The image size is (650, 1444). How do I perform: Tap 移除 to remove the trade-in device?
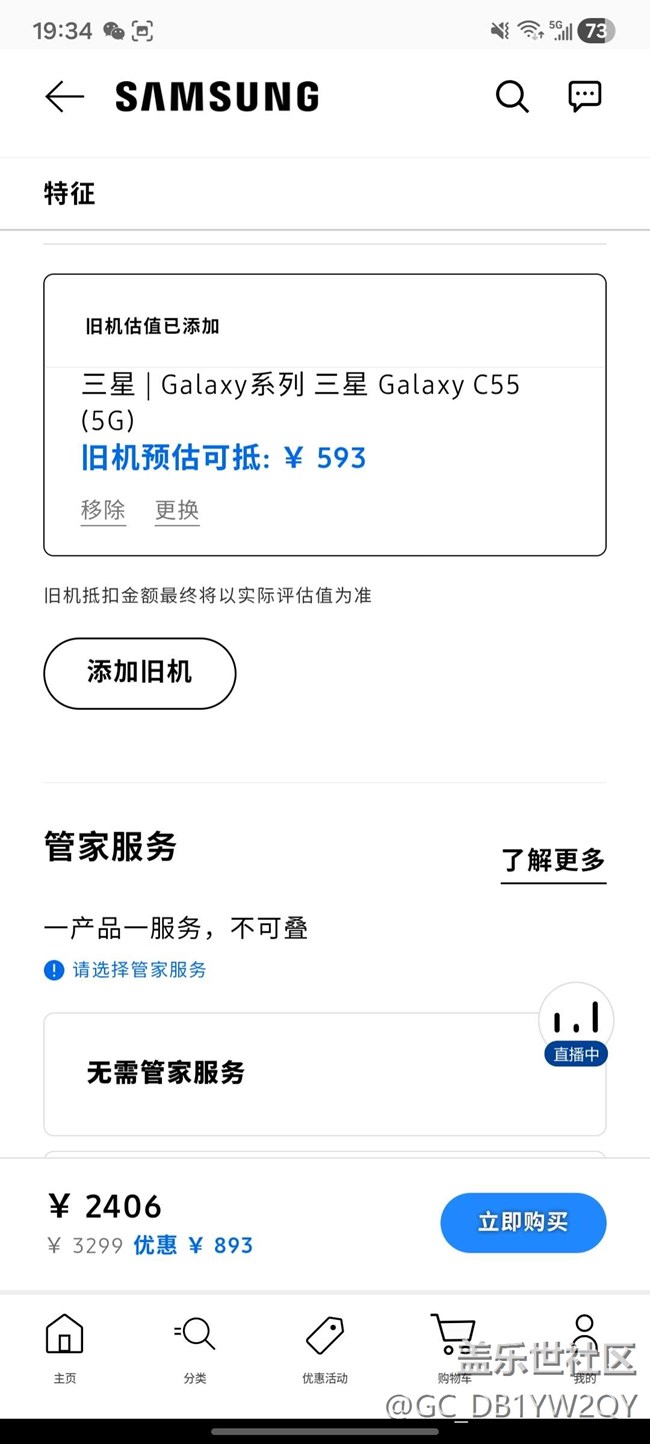[103, 510]
